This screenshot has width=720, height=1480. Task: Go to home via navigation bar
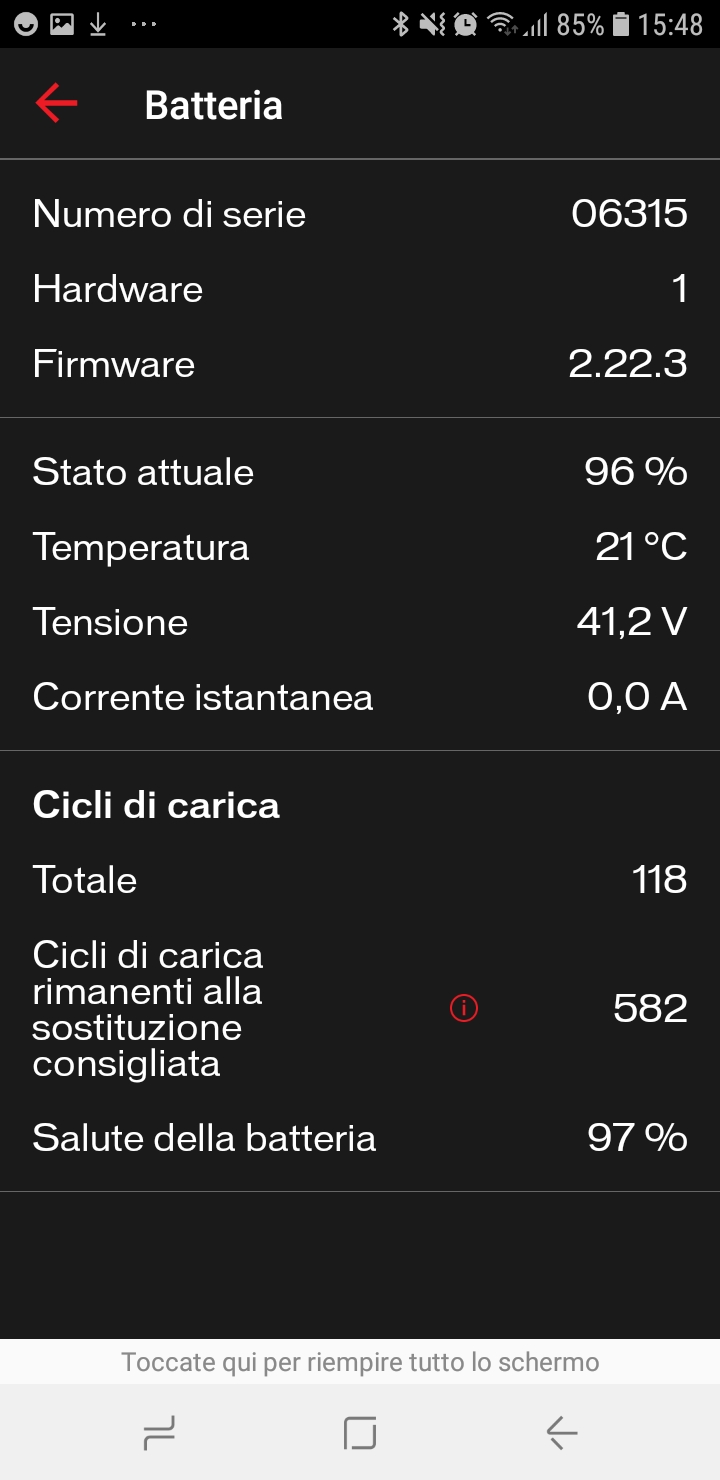pyautogui.click(x=360, y=1434)
